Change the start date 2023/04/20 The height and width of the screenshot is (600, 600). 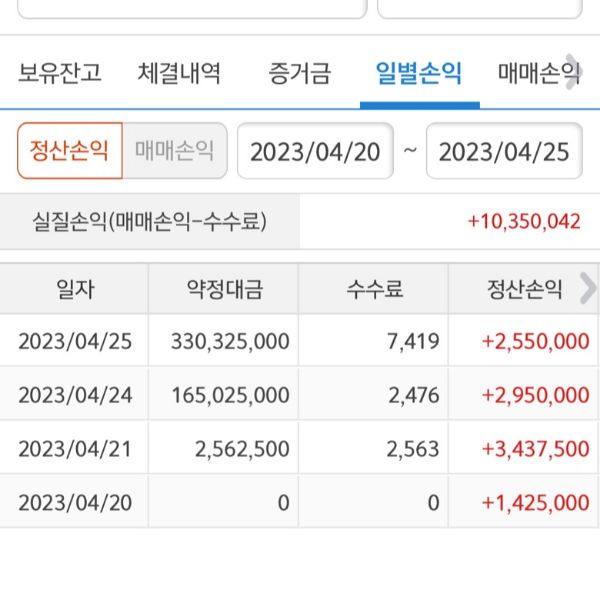point(315,151)
